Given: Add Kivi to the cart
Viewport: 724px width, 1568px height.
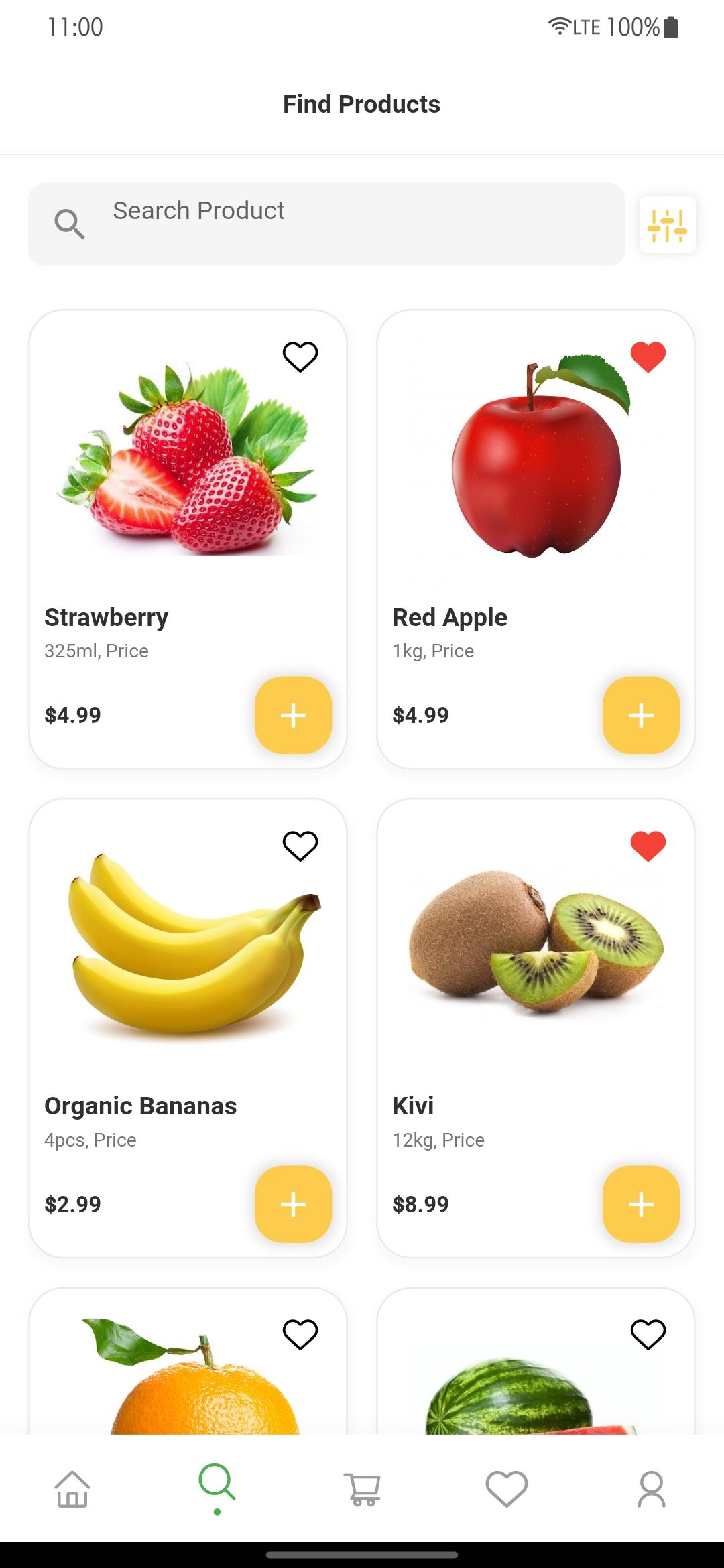Looking at the screenshot, I should (641, 1204).
